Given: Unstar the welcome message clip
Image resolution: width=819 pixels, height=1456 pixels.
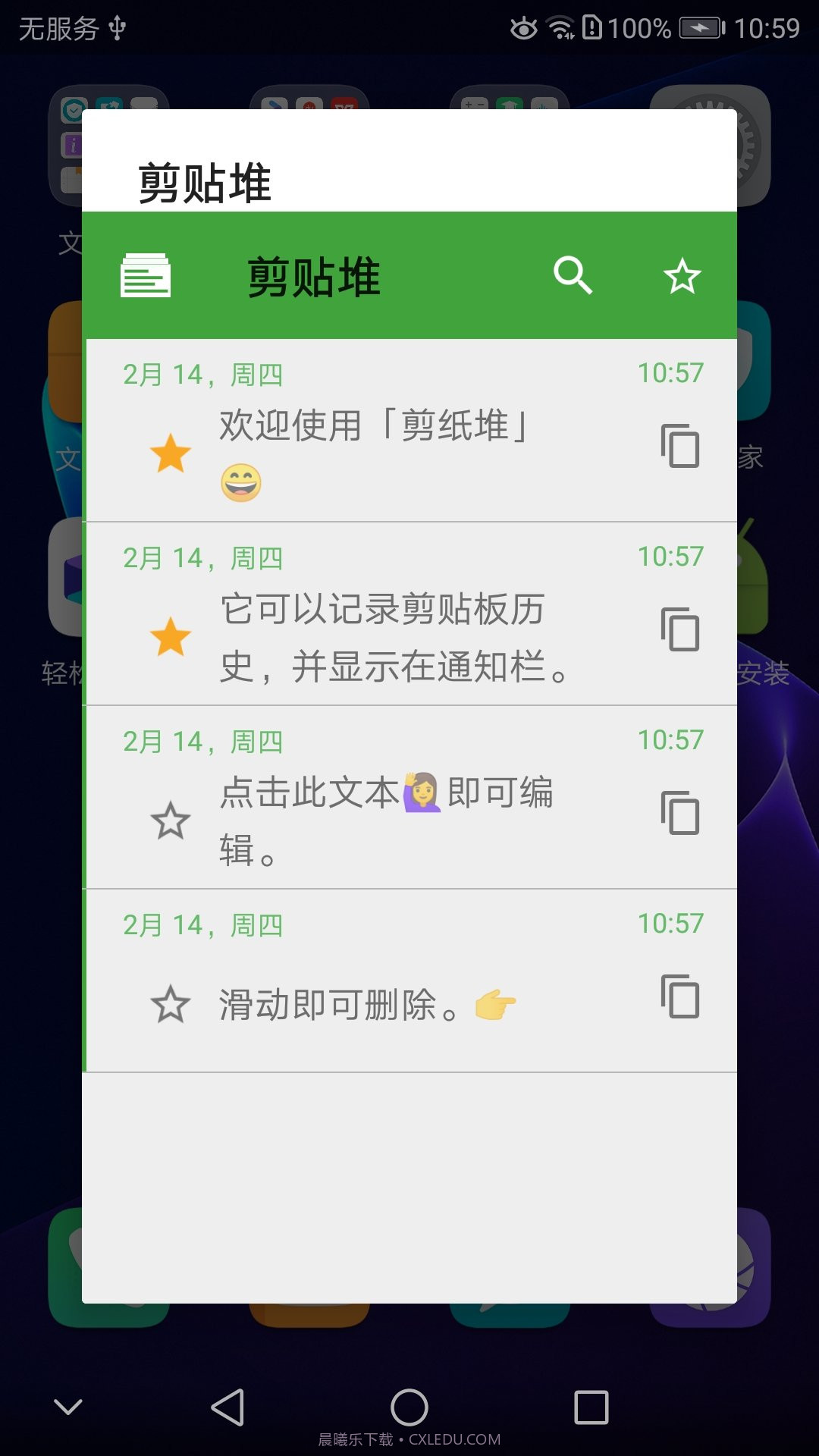Looking at the screenshot, I should pyautogui.click(x=171, y=453).
